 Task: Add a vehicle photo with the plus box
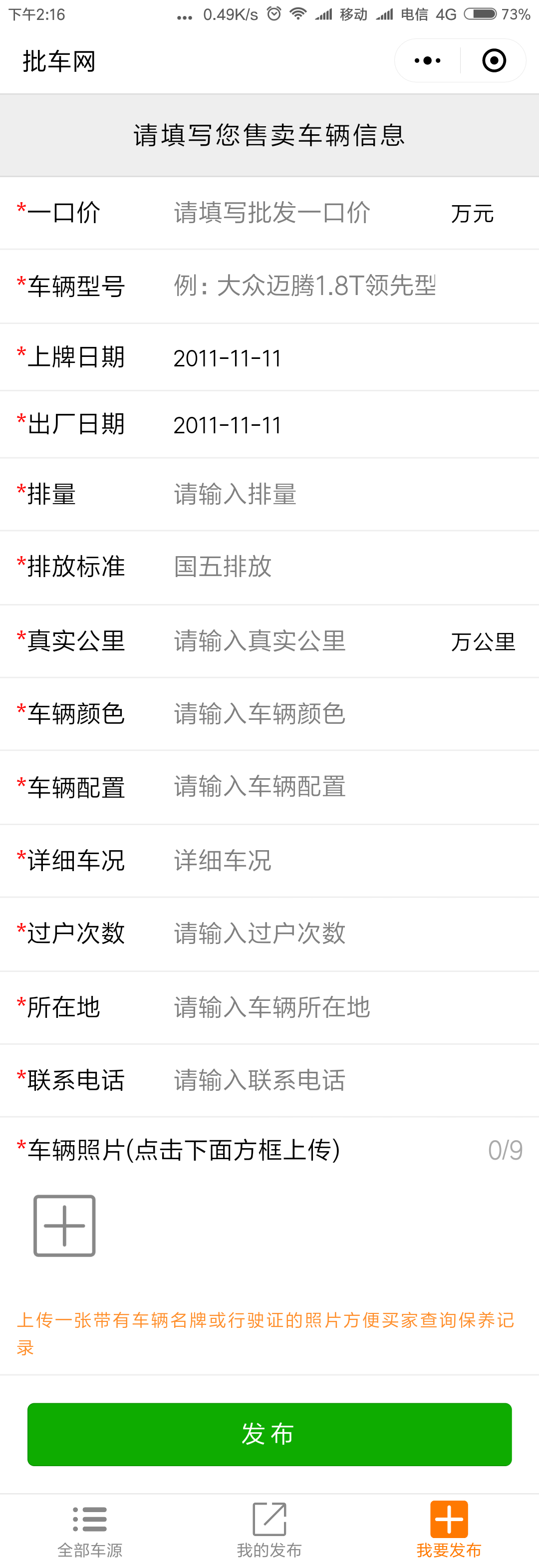pyautogui.click(x=64, y=1226)
